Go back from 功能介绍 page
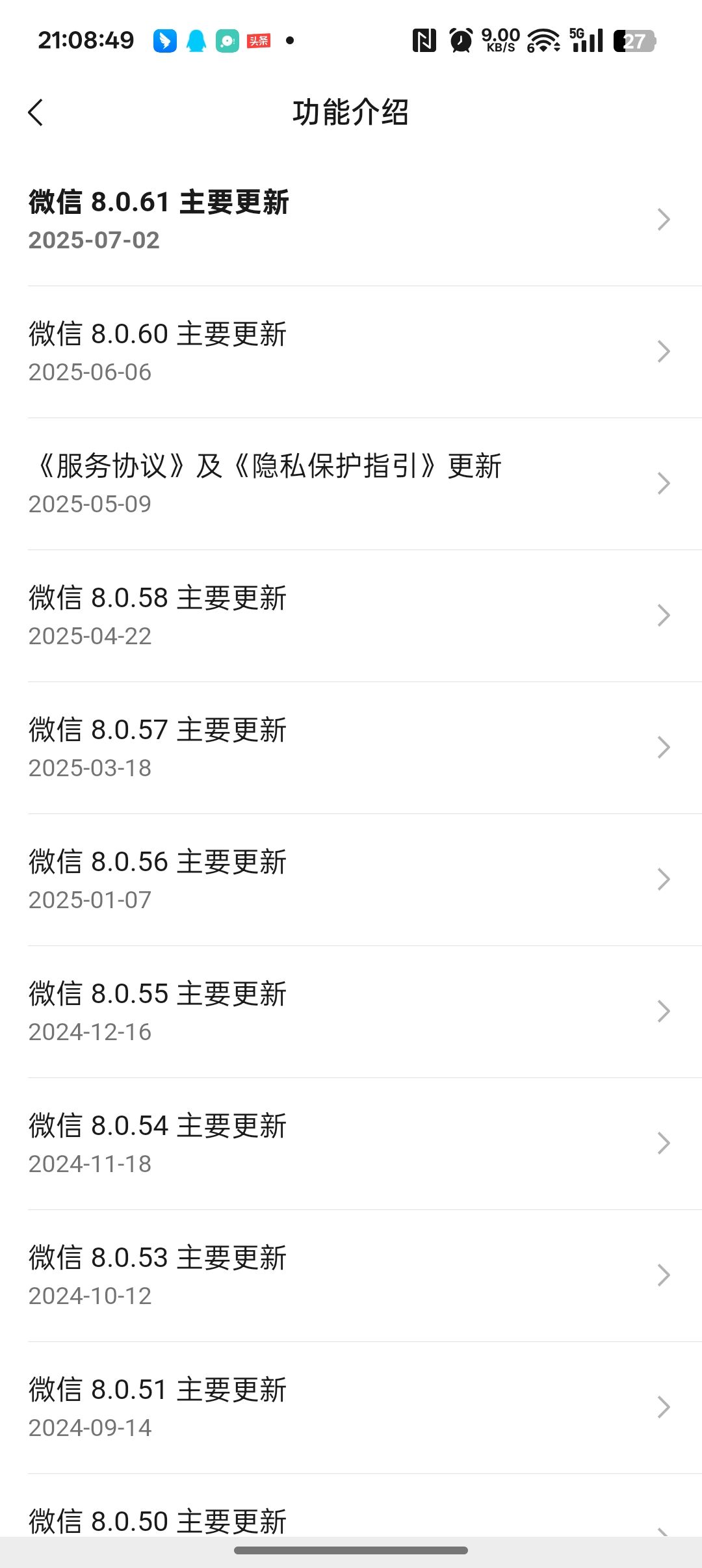This screenshot has height=1568, width=702. click(36, 112)
